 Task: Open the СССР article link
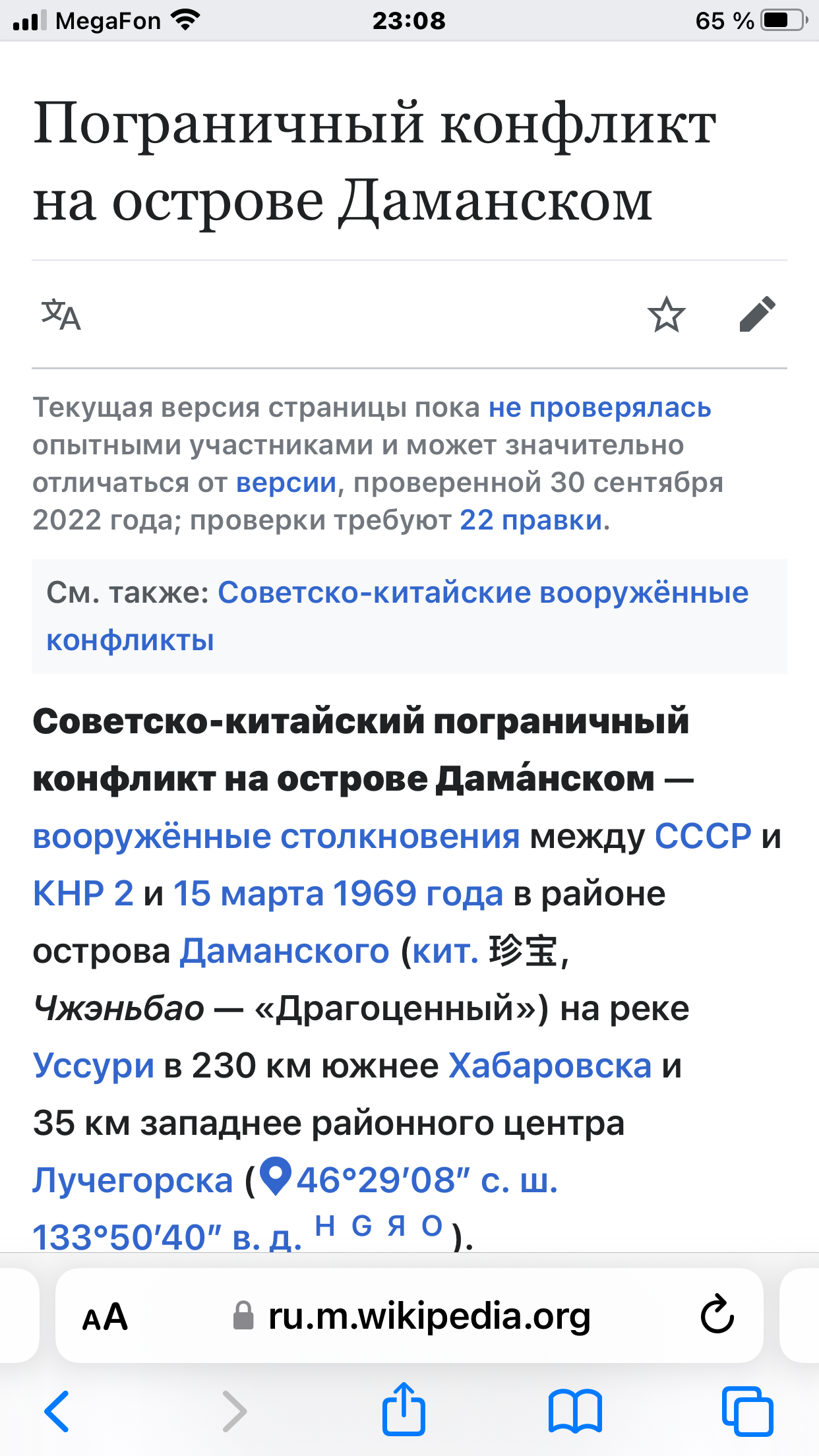703,837
